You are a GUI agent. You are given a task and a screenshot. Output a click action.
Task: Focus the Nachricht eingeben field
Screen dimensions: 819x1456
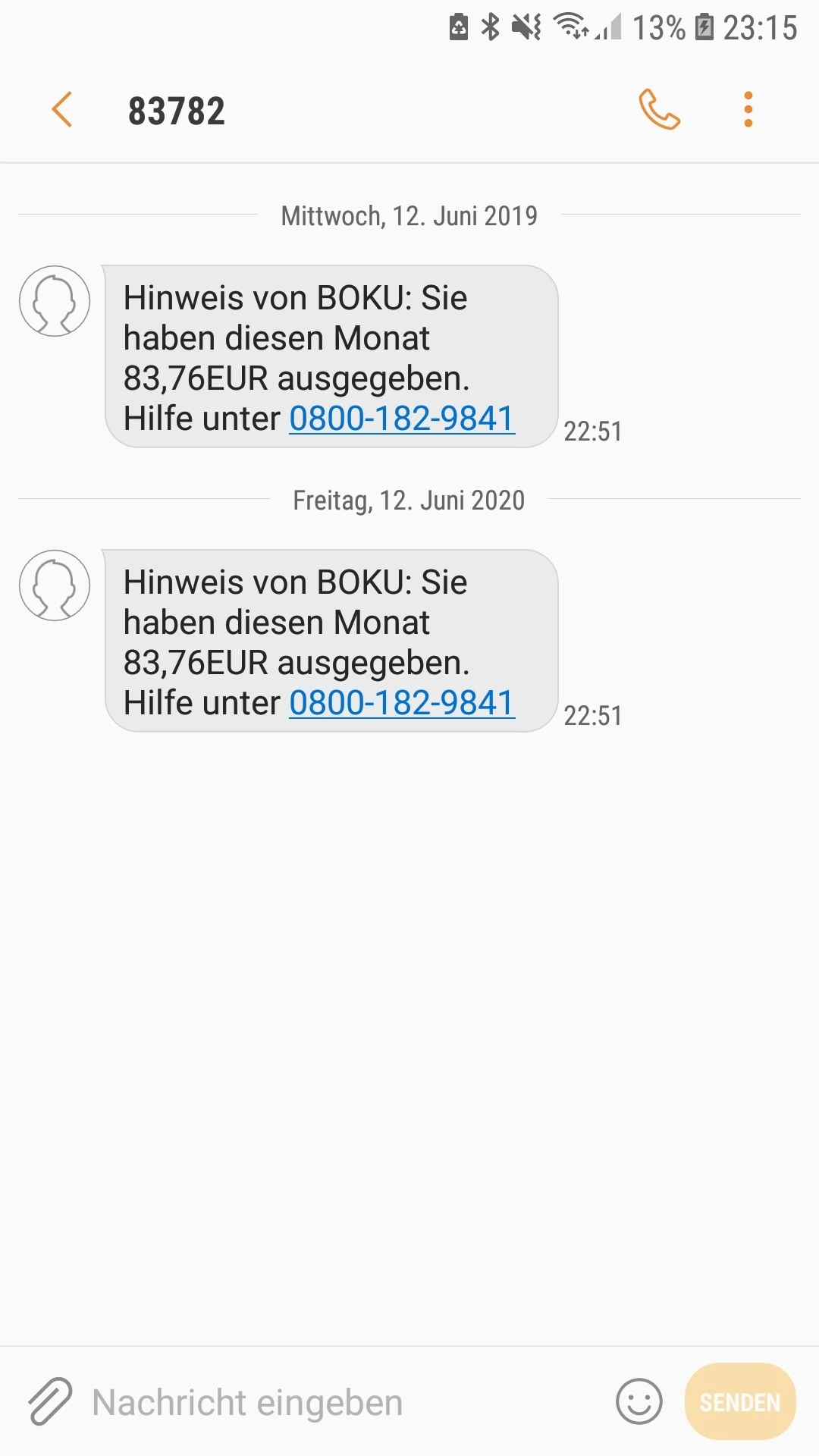[341, 1402]
